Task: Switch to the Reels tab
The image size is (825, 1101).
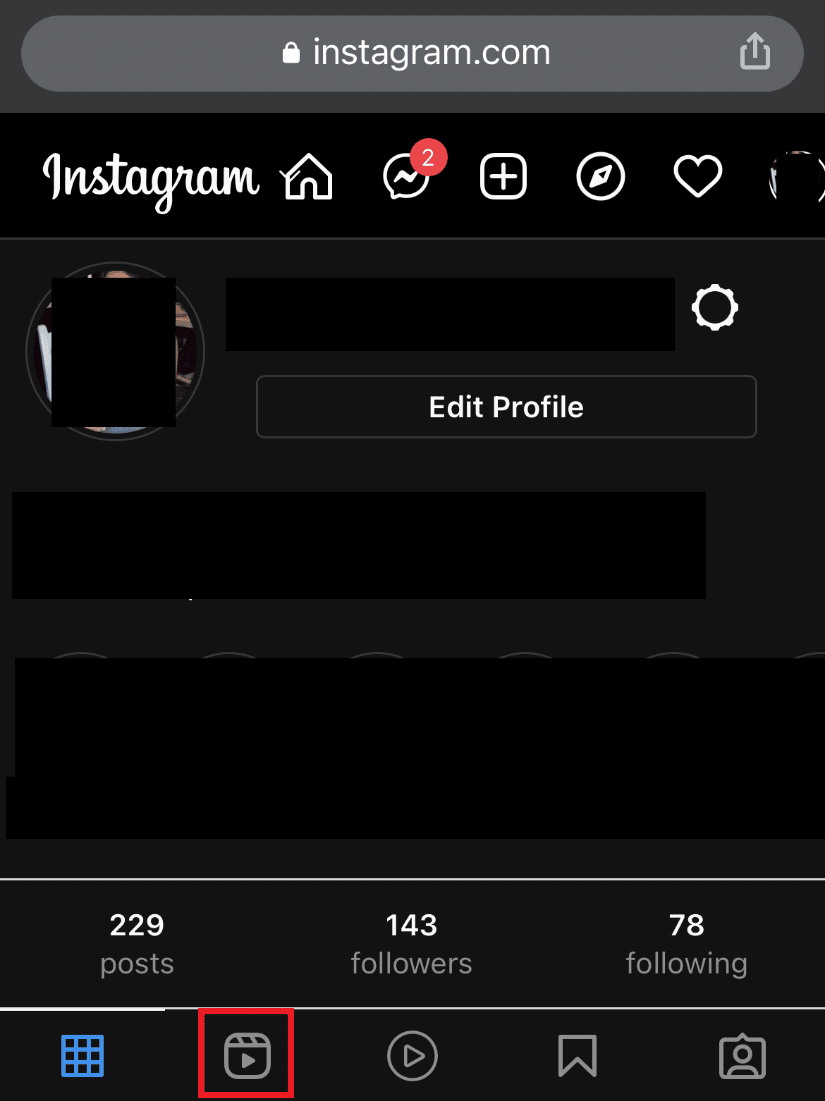Action: click(x=246, y=1055)
